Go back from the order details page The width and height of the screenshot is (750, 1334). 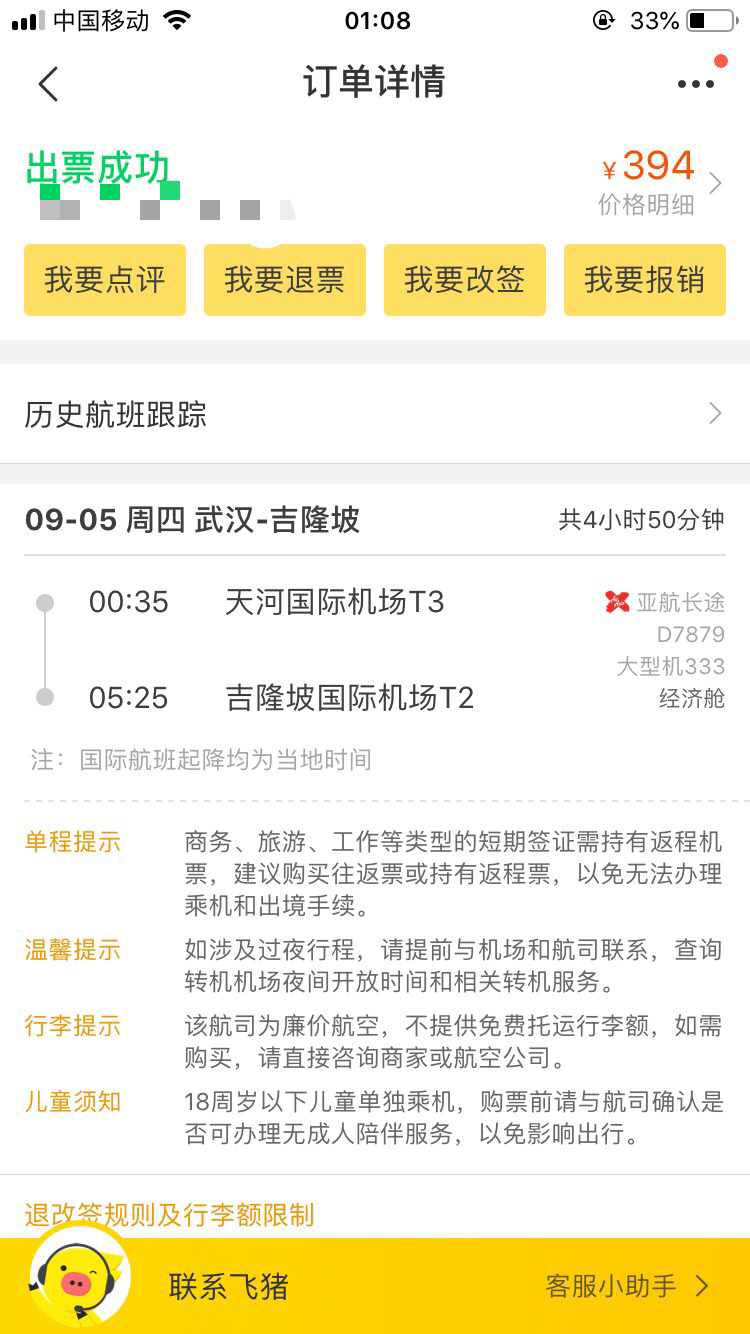click(x=48, y=84)
